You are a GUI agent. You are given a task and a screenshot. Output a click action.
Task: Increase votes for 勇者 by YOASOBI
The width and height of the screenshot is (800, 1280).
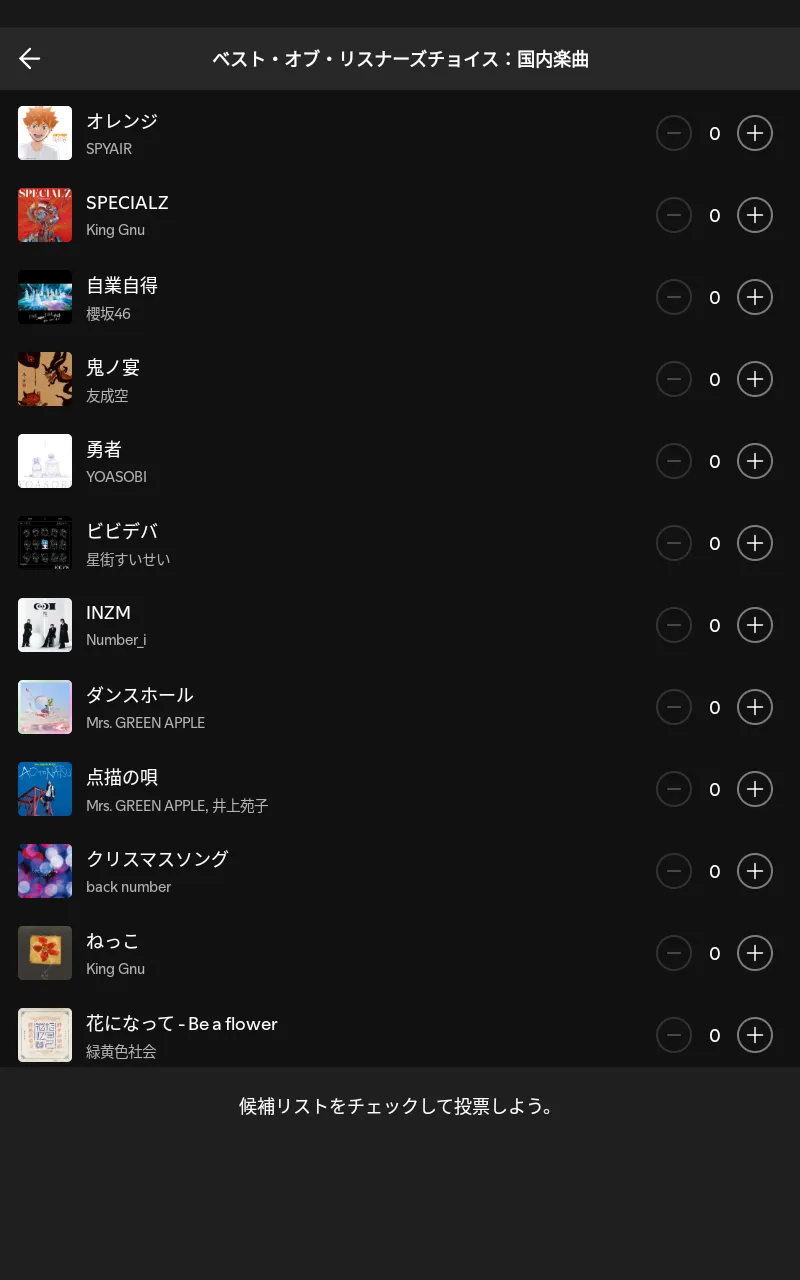tap(755, 461)
